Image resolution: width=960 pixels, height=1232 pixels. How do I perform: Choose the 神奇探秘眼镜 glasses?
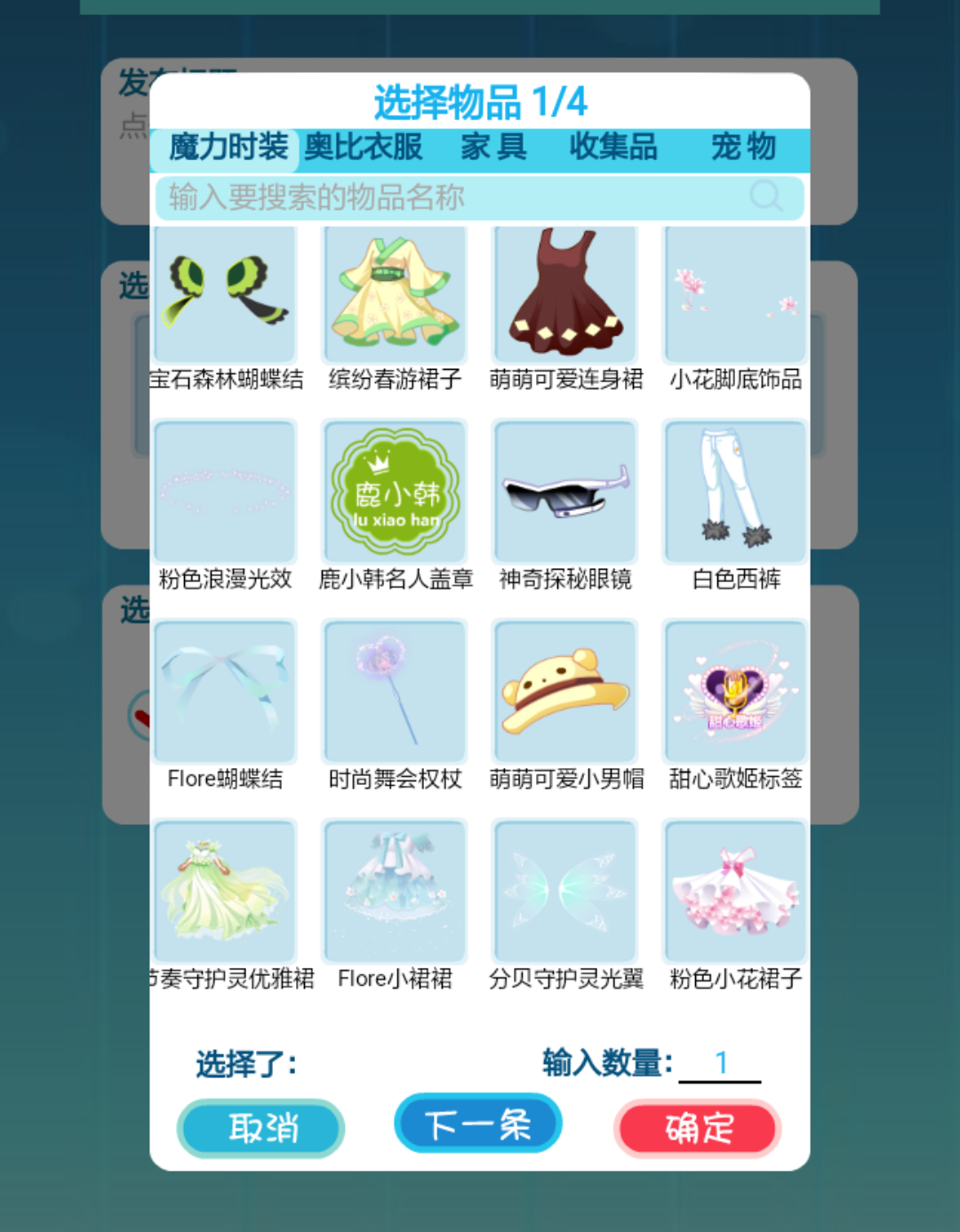(565, 492)
